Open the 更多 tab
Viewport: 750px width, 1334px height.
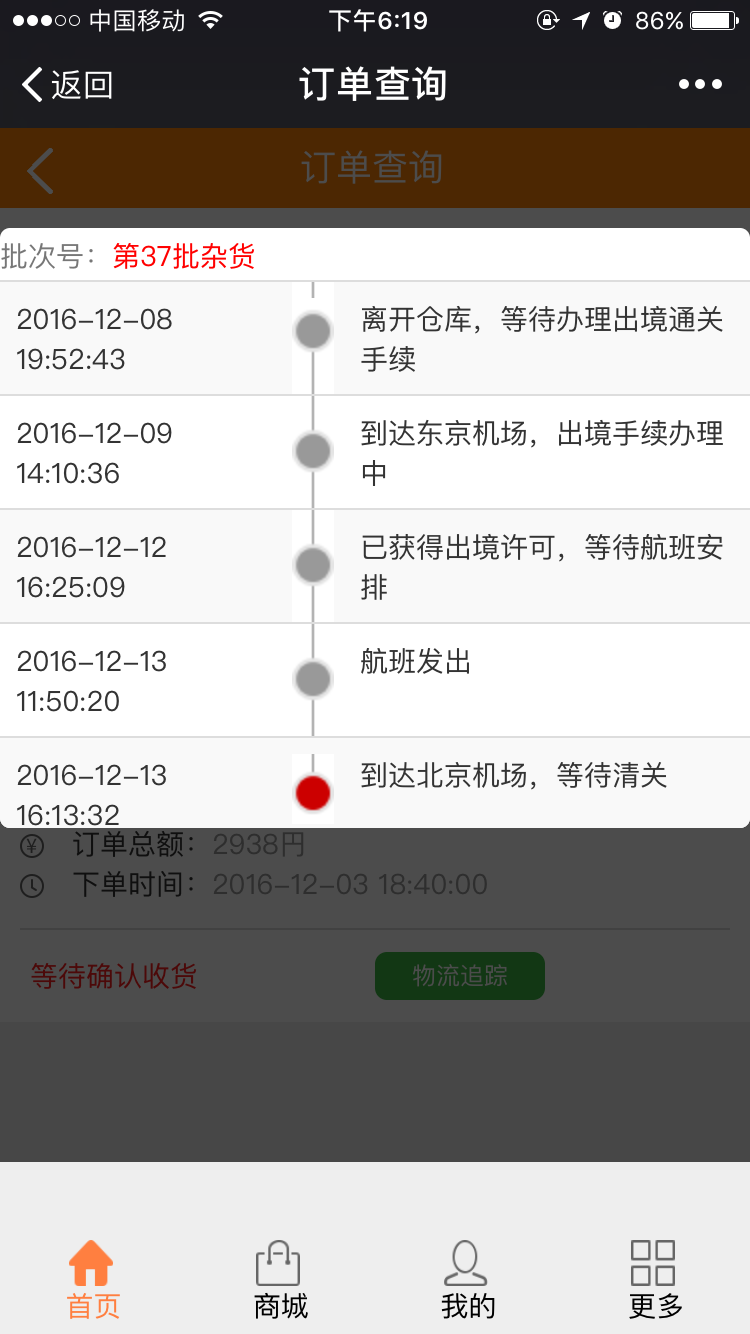[x=655, y=1279]
